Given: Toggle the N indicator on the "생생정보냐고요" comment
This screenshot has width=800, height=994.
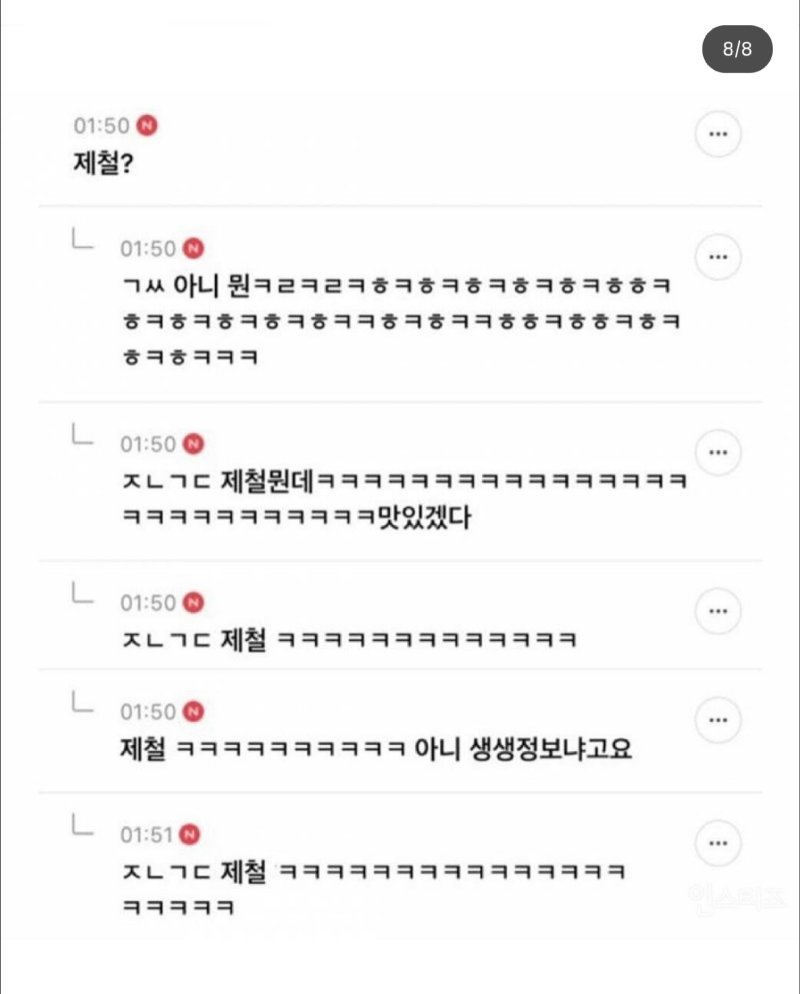Looking at the screenshot, I should click(x=195, y=712).
